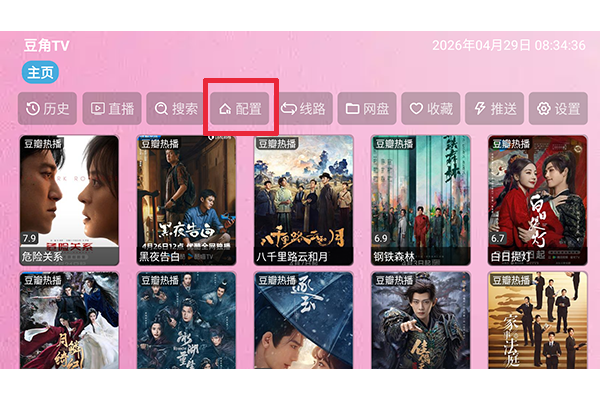The image size is (600, 400).
Task: Select the 主页 tab
Action: [40, 72]
